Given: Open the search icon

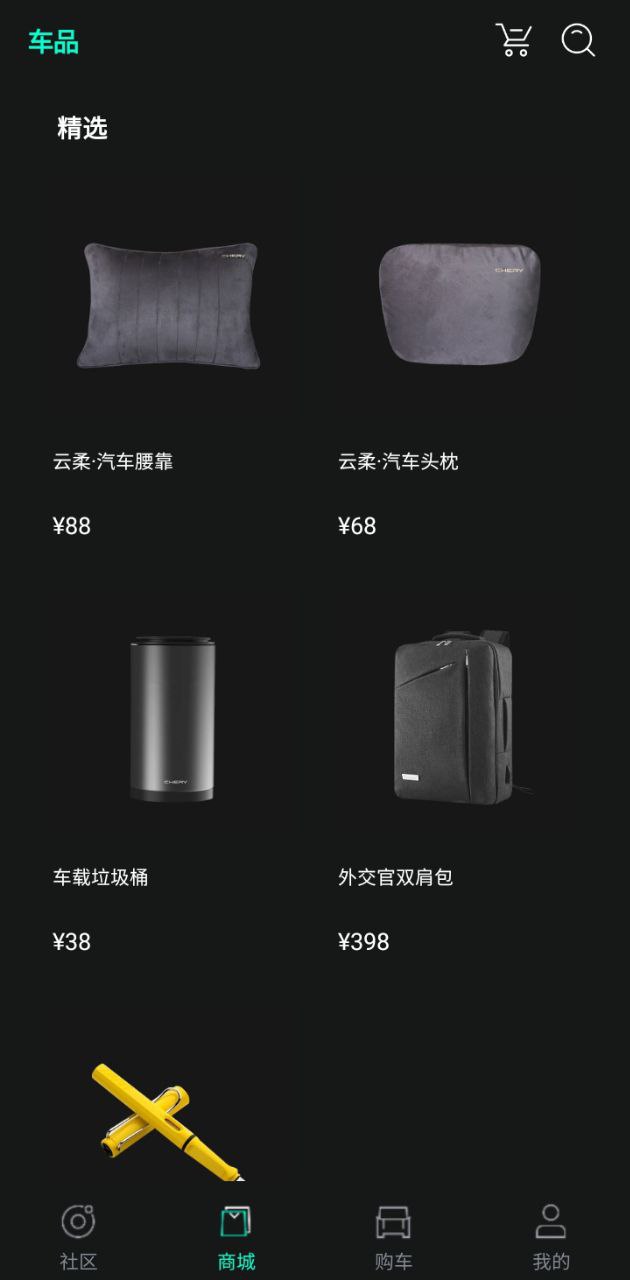Looking at the screenshot, I should click(578, 40).
